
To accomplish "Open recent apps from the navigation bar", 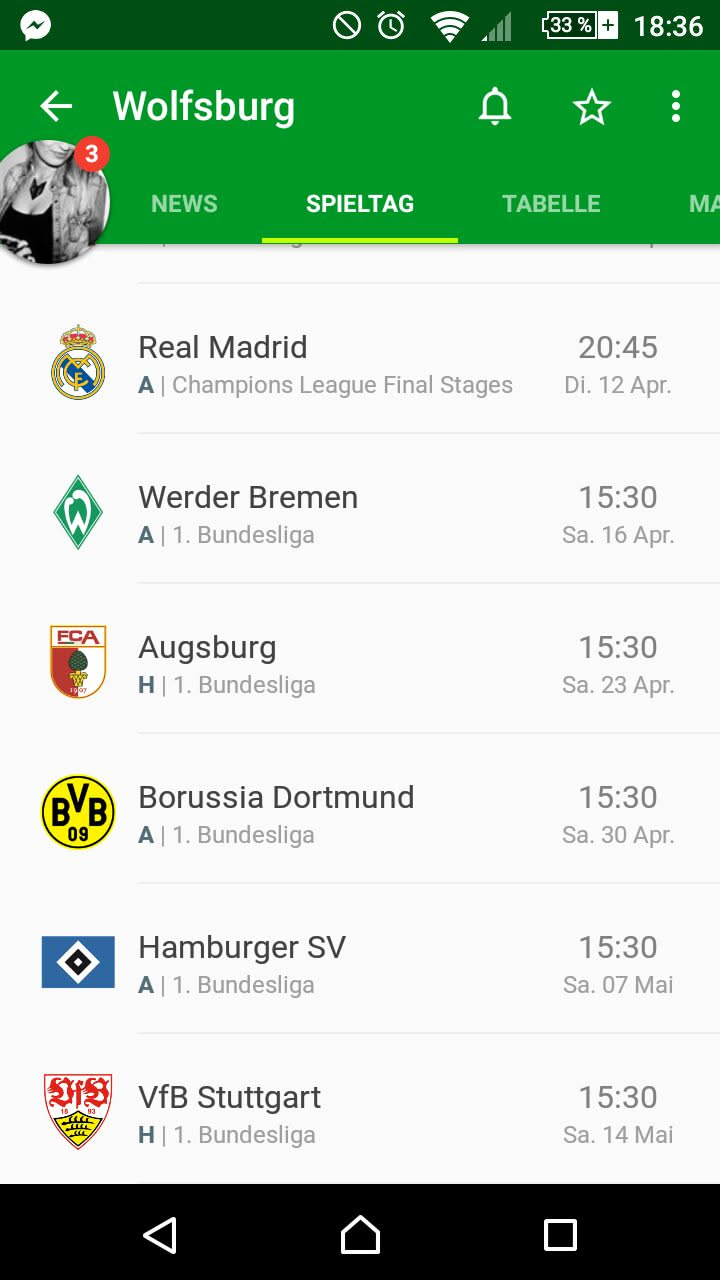I will pos(560,1235).
